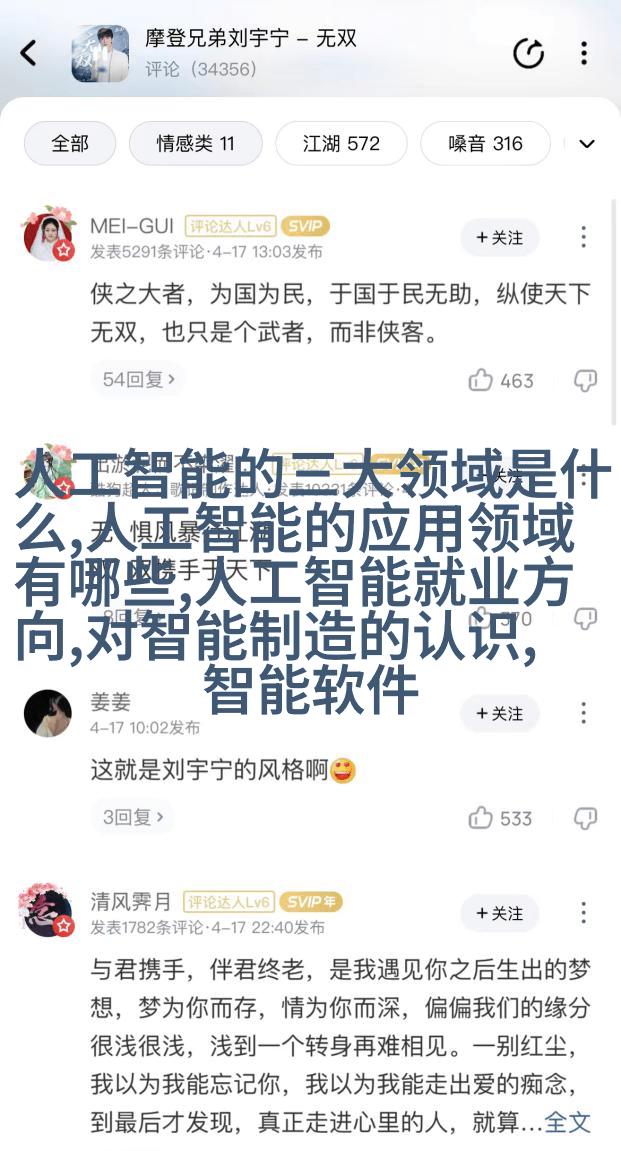Open the header's three-dot overflow menu
The width and height of the screenshot is (621, 1151).
point(584,53)
